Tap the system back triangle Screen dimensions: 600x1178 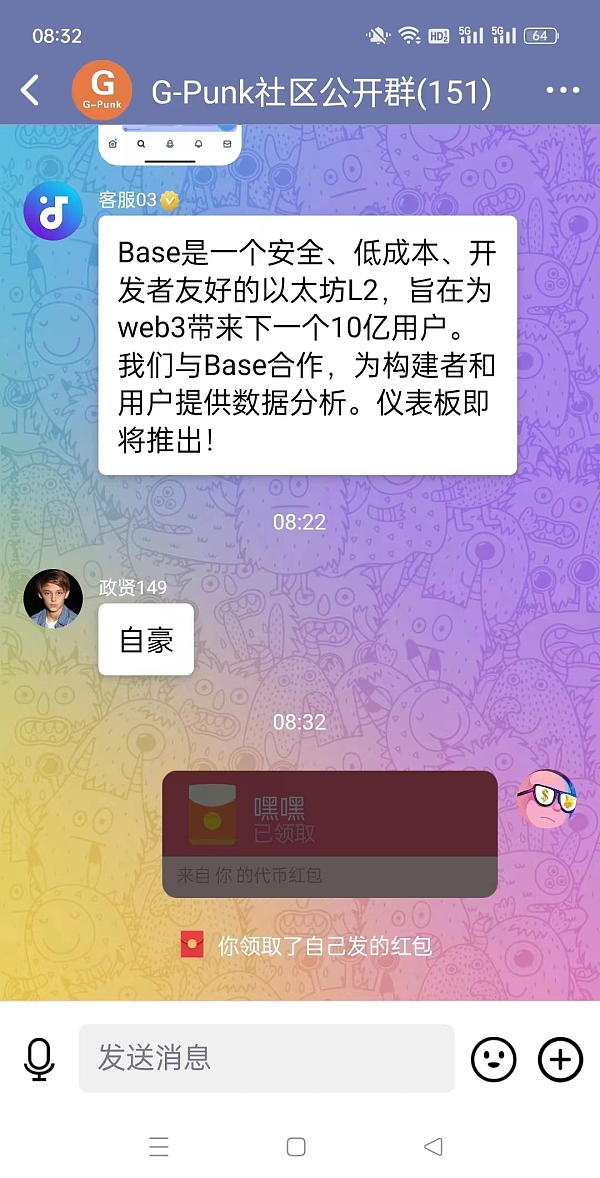433,1147
